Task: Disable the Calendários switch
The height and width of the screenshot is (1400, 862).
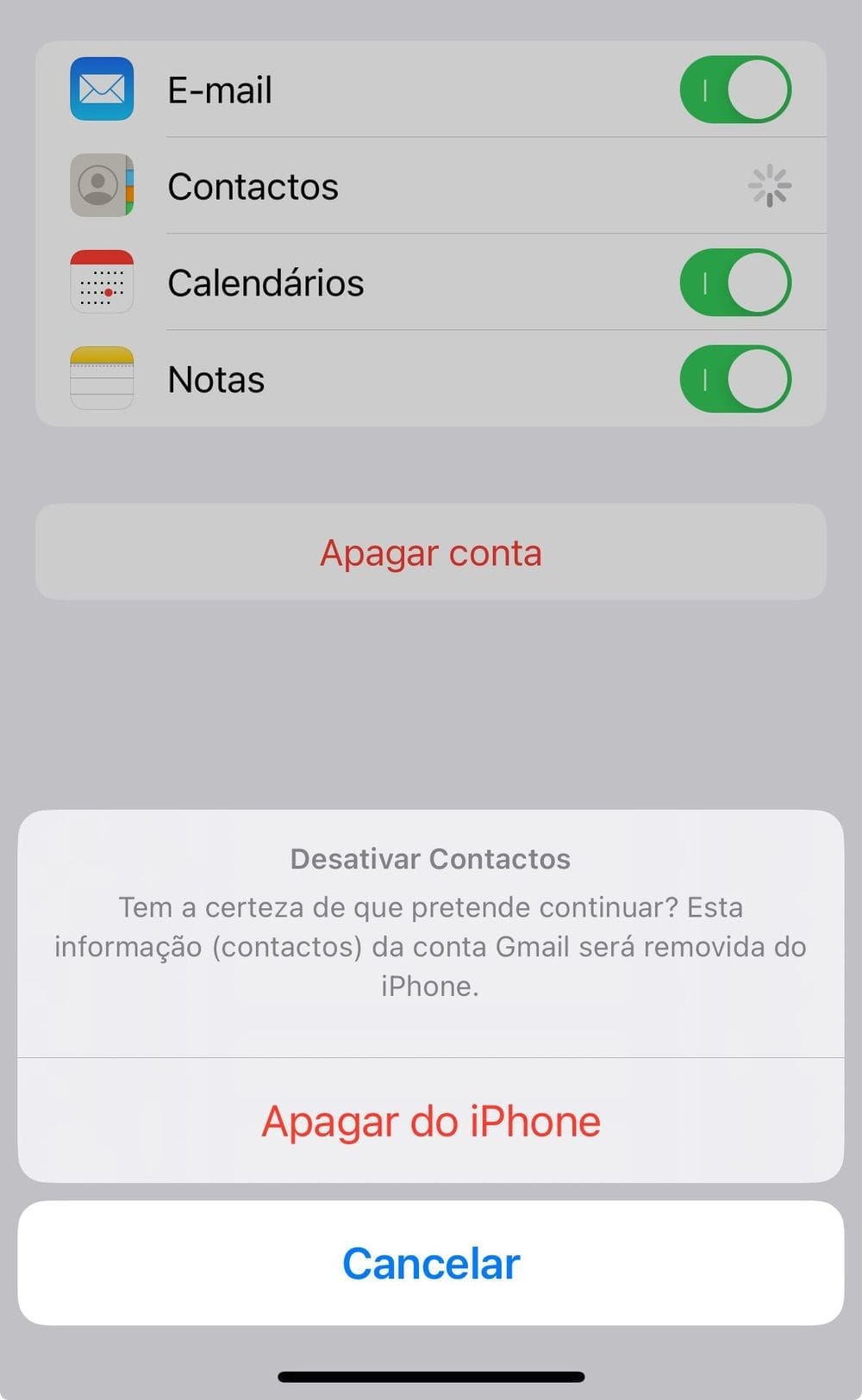Action: coord(735,283)
